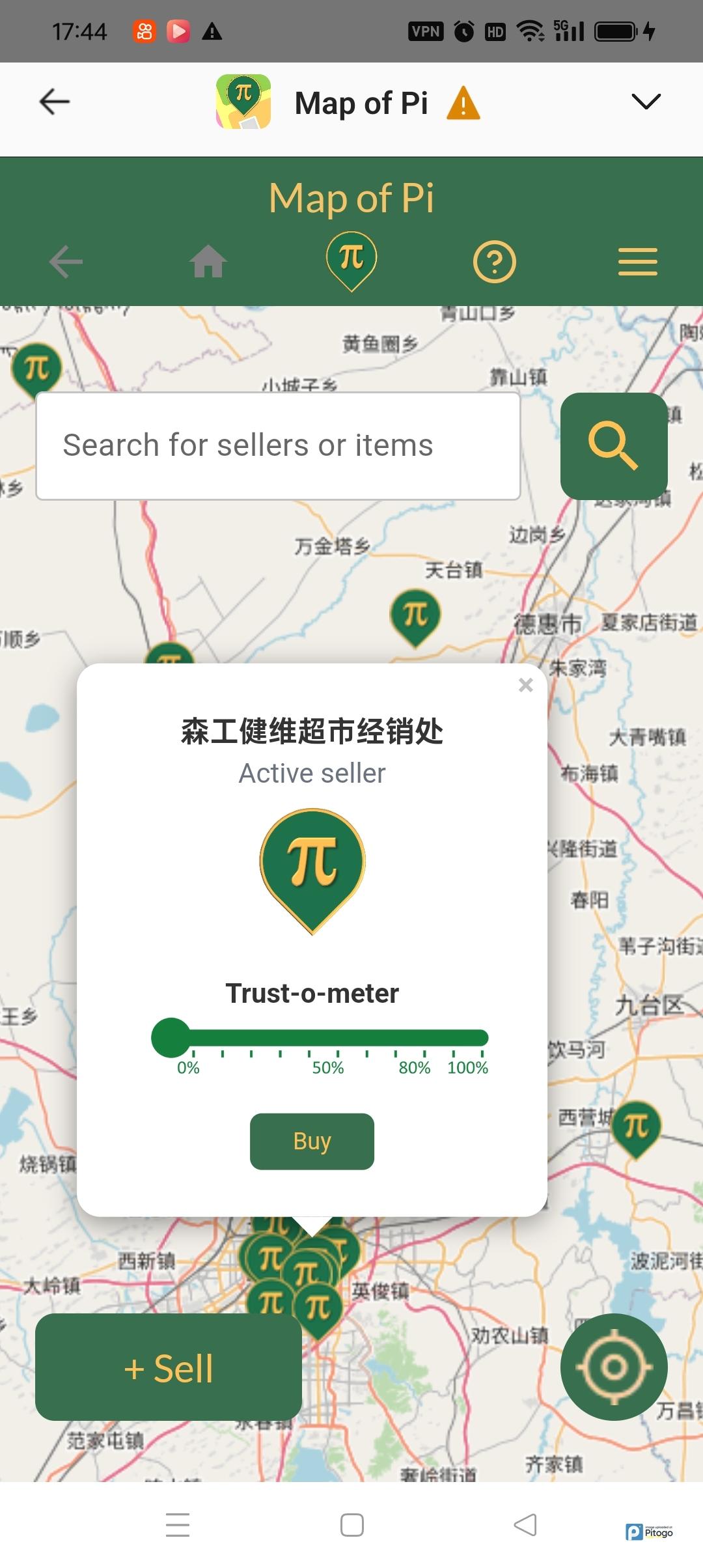
Task: Tap the green toolbar's back arrow
Action: tap(66, 262)
